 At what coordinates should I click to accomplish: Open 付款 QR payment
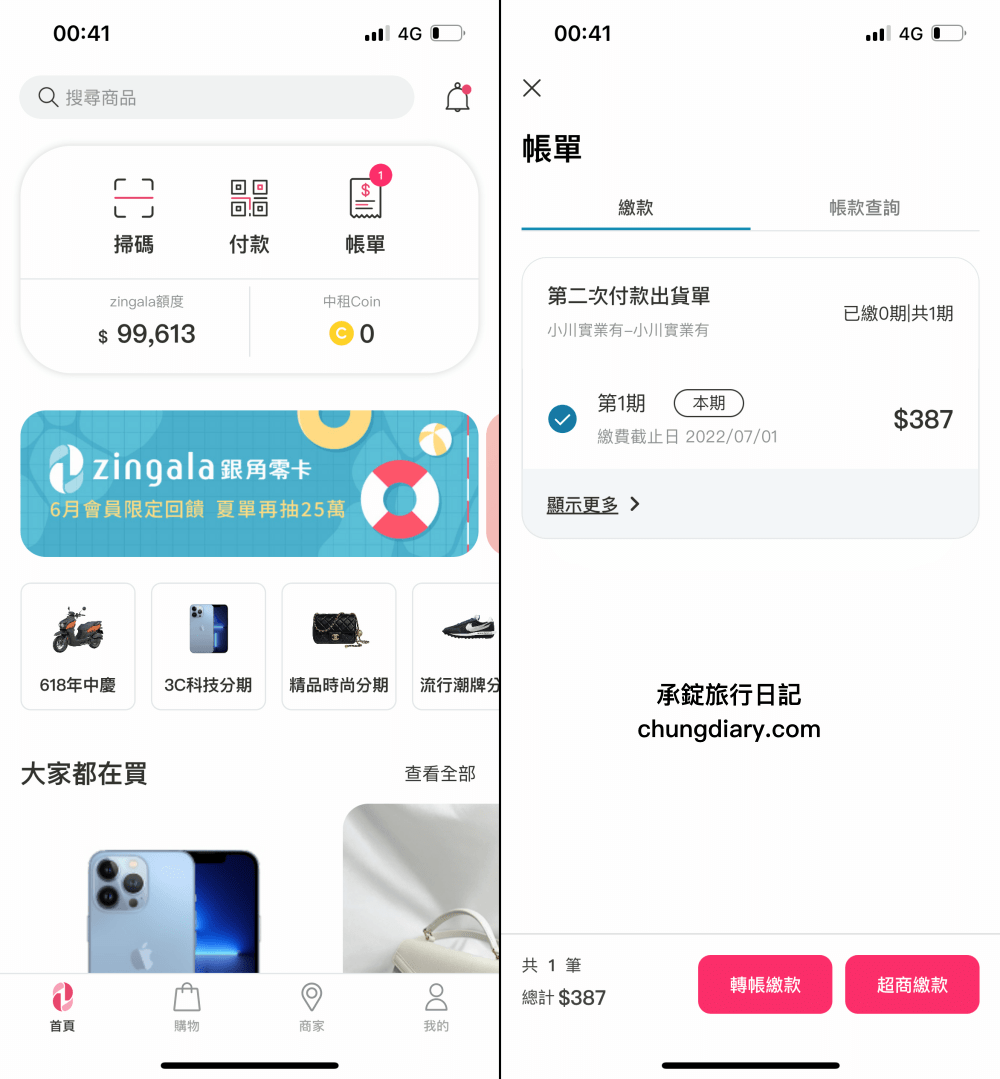249,216
